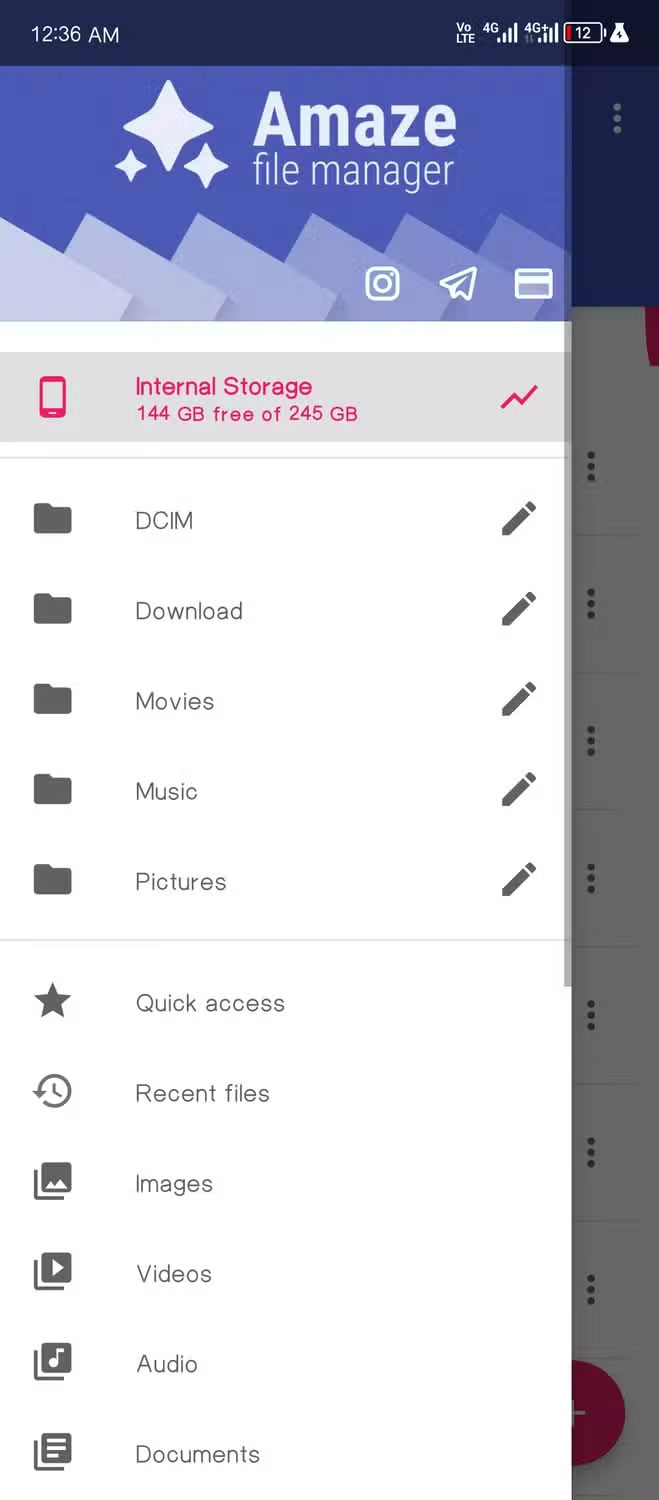Select Internal Storage in the drawer

coord(245,398)
